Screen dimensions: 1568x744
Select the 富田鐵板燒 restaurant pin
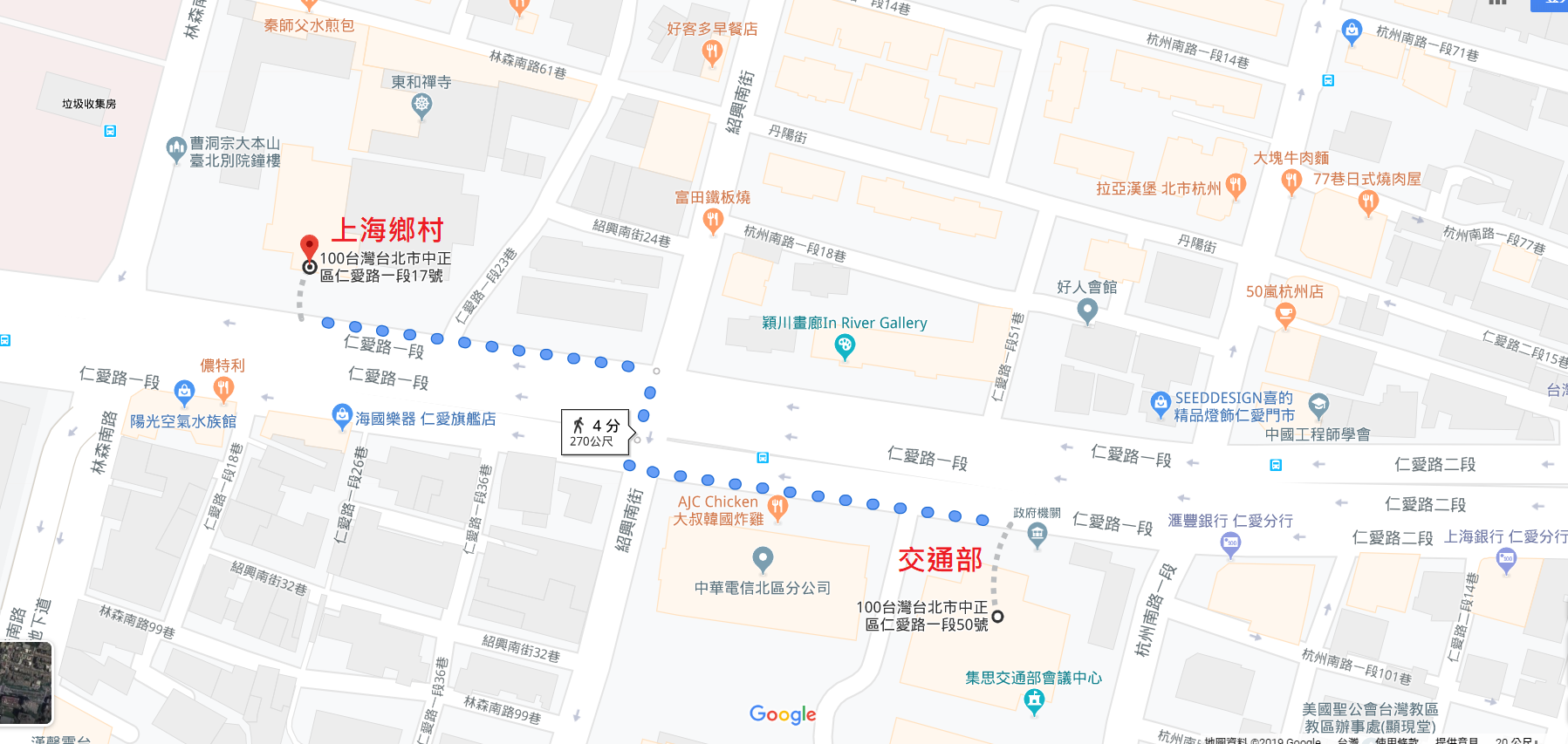(x=713, y=220)
